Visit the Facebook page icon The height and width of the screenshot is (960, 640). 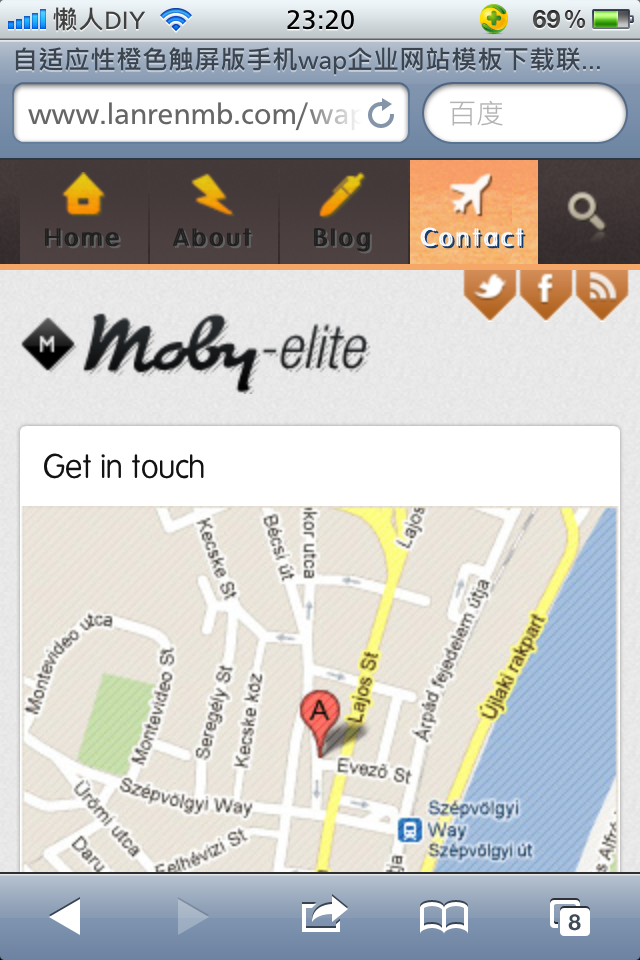[546, 291]
